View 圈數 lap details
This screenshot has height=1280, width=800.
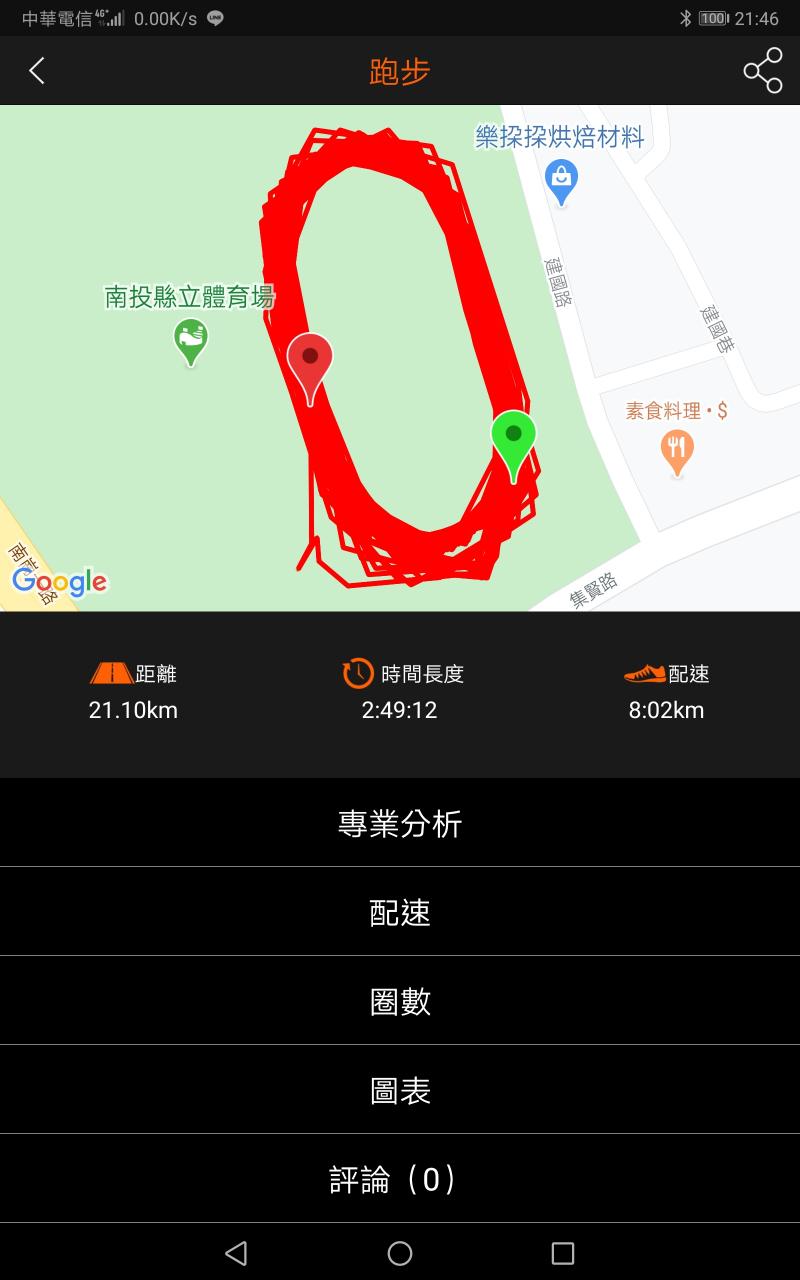(x=400, y=1001)
